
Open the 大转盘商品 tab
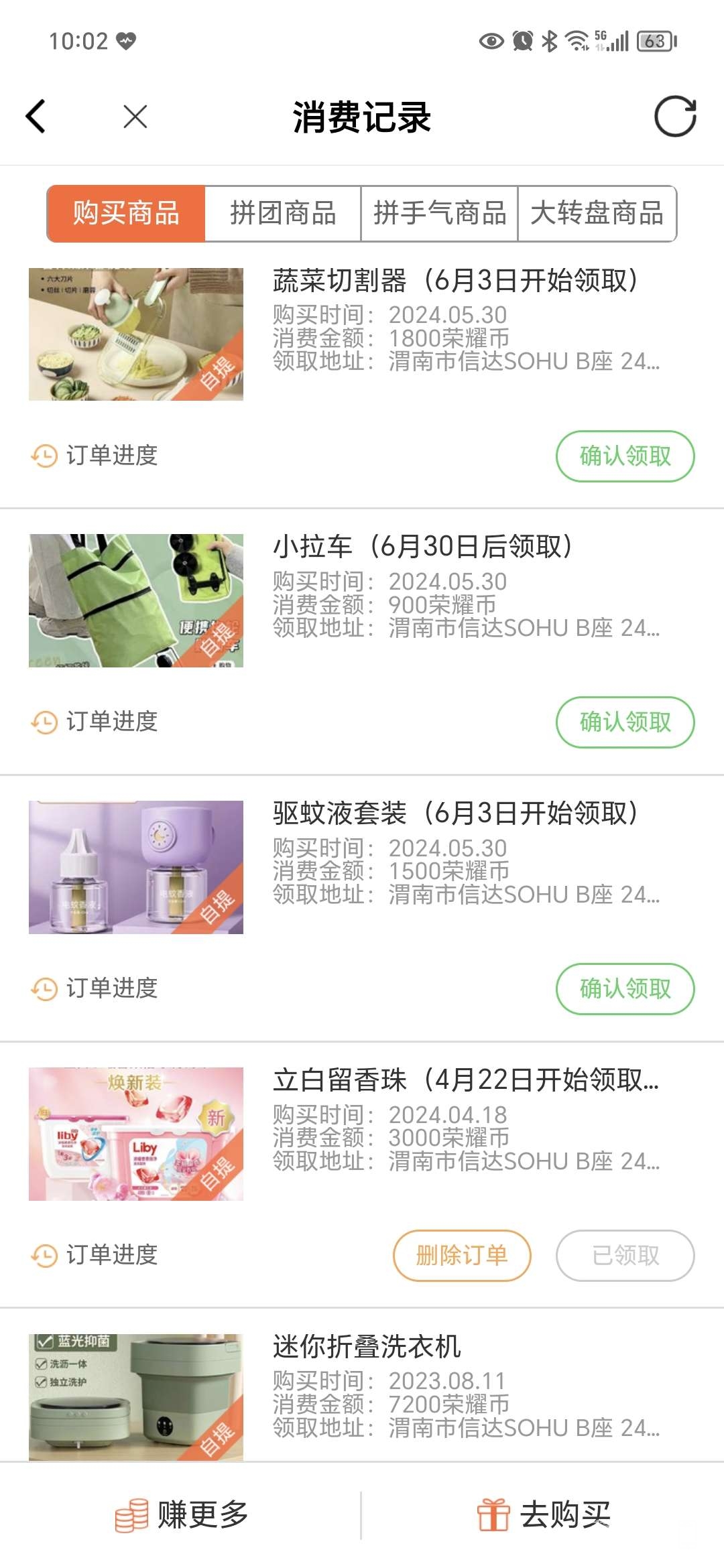pyautogui.click(x=597, y=214)
